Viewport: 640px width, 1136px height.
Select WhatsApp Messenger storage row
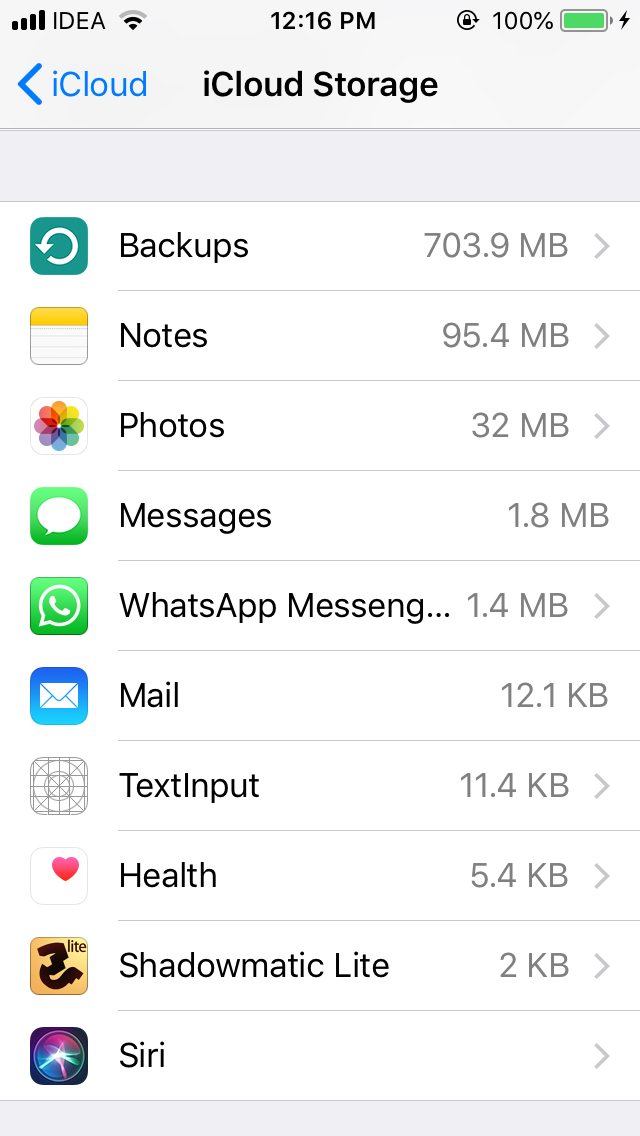(x=320, y=606)
